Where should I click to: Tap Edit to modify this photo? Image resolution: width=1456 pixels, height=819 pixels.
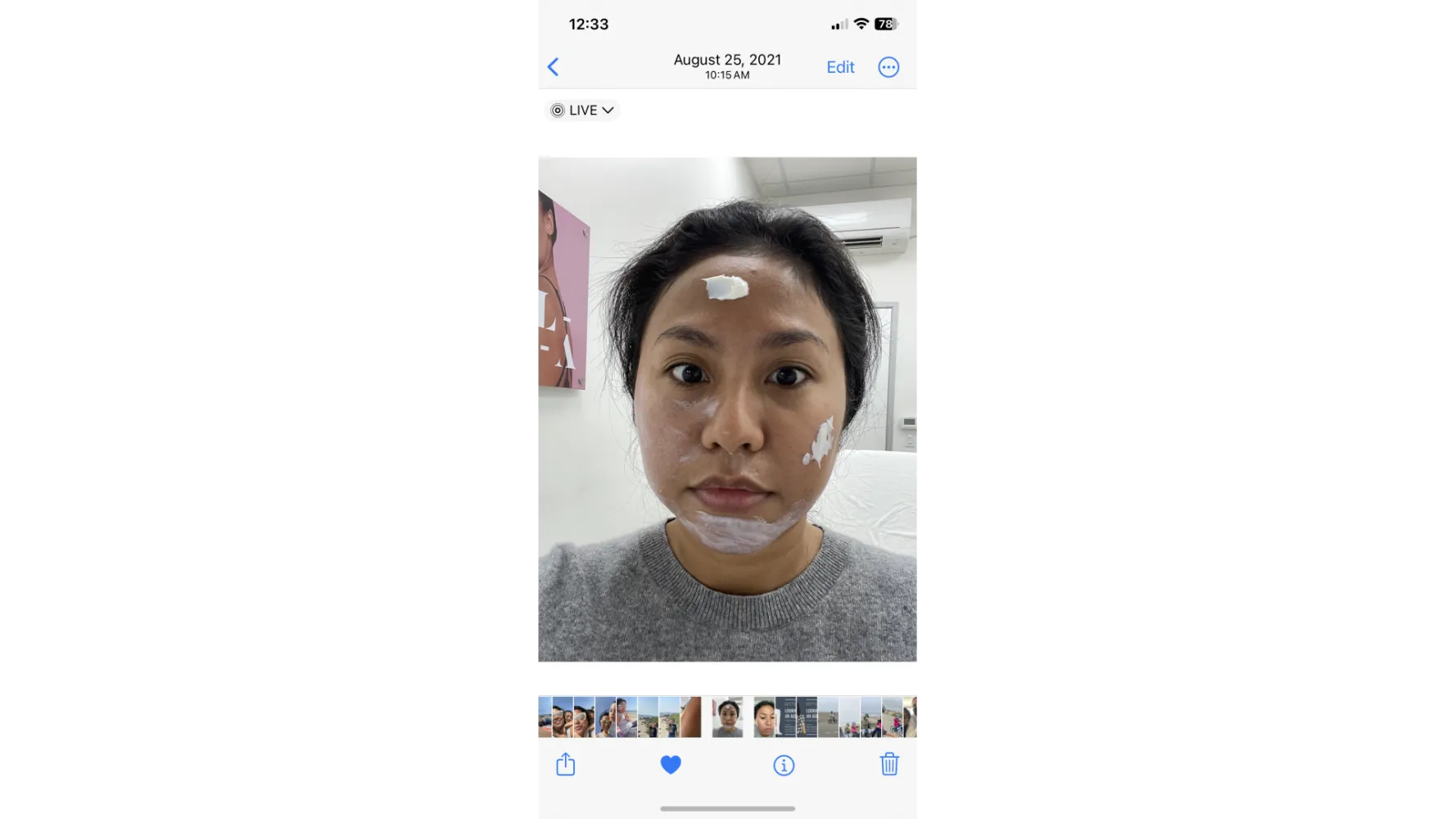coord(840,67)
